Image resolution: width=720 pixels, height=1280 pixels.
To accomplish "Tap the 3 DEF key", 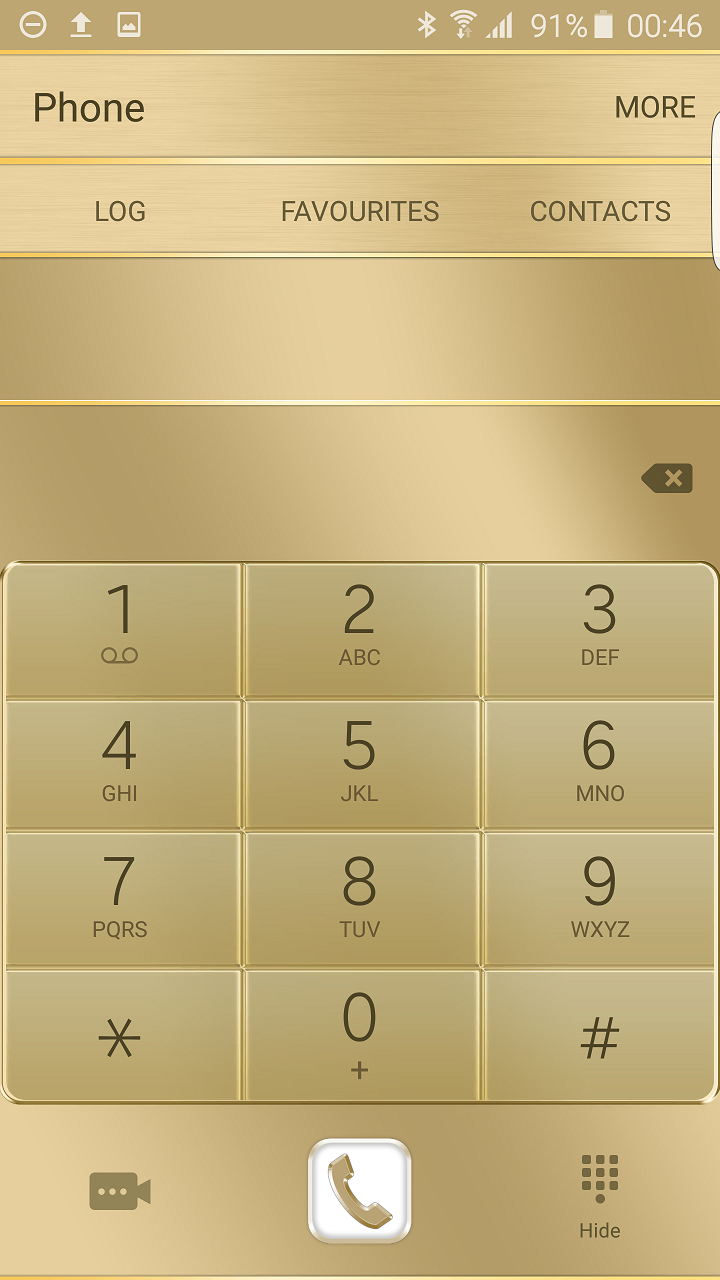I will click(x=600, y=630).
